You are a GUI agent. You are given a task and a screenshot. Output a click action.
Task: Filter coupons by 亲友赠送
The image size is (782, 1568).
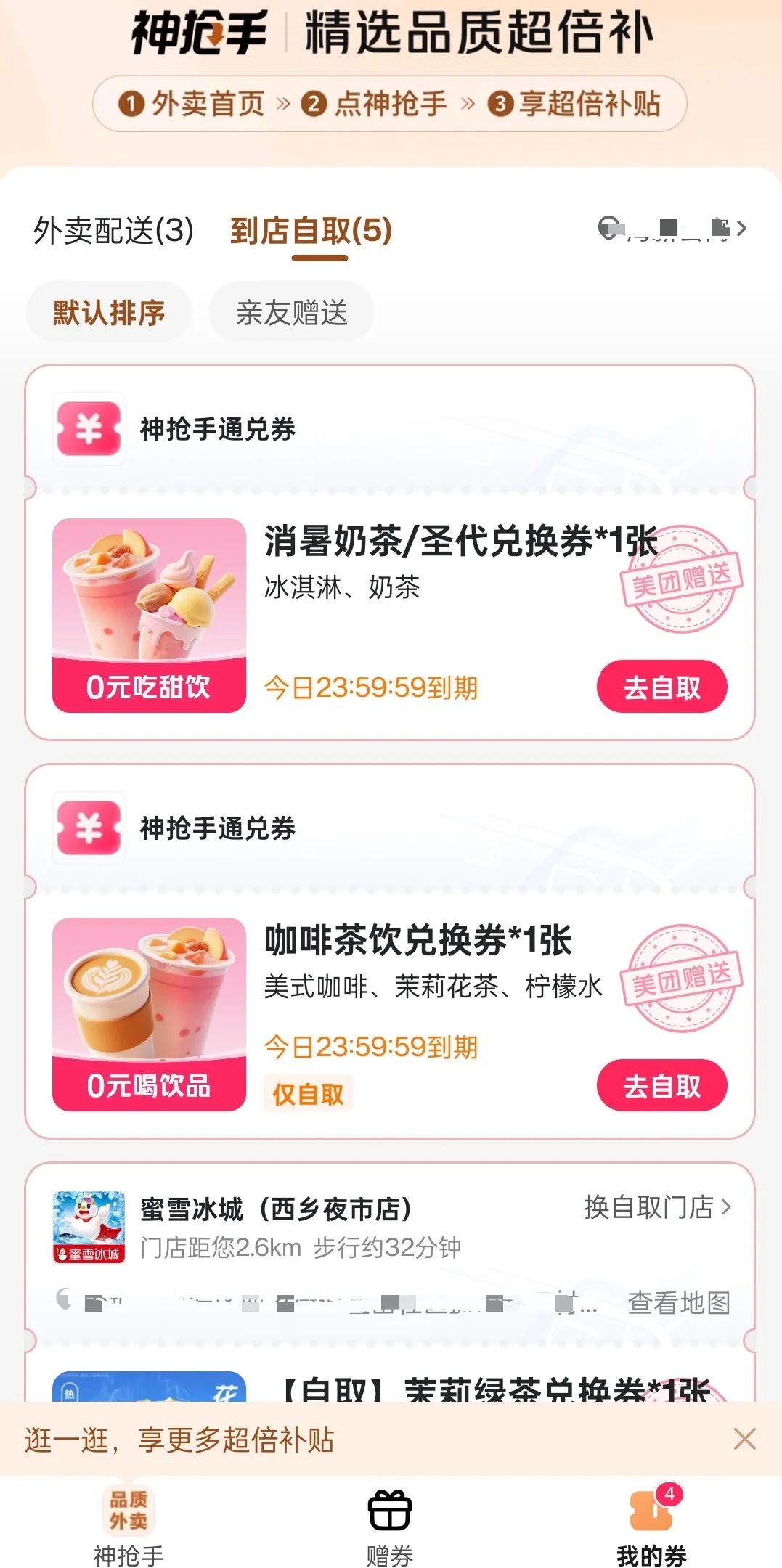tap(292, 312)
